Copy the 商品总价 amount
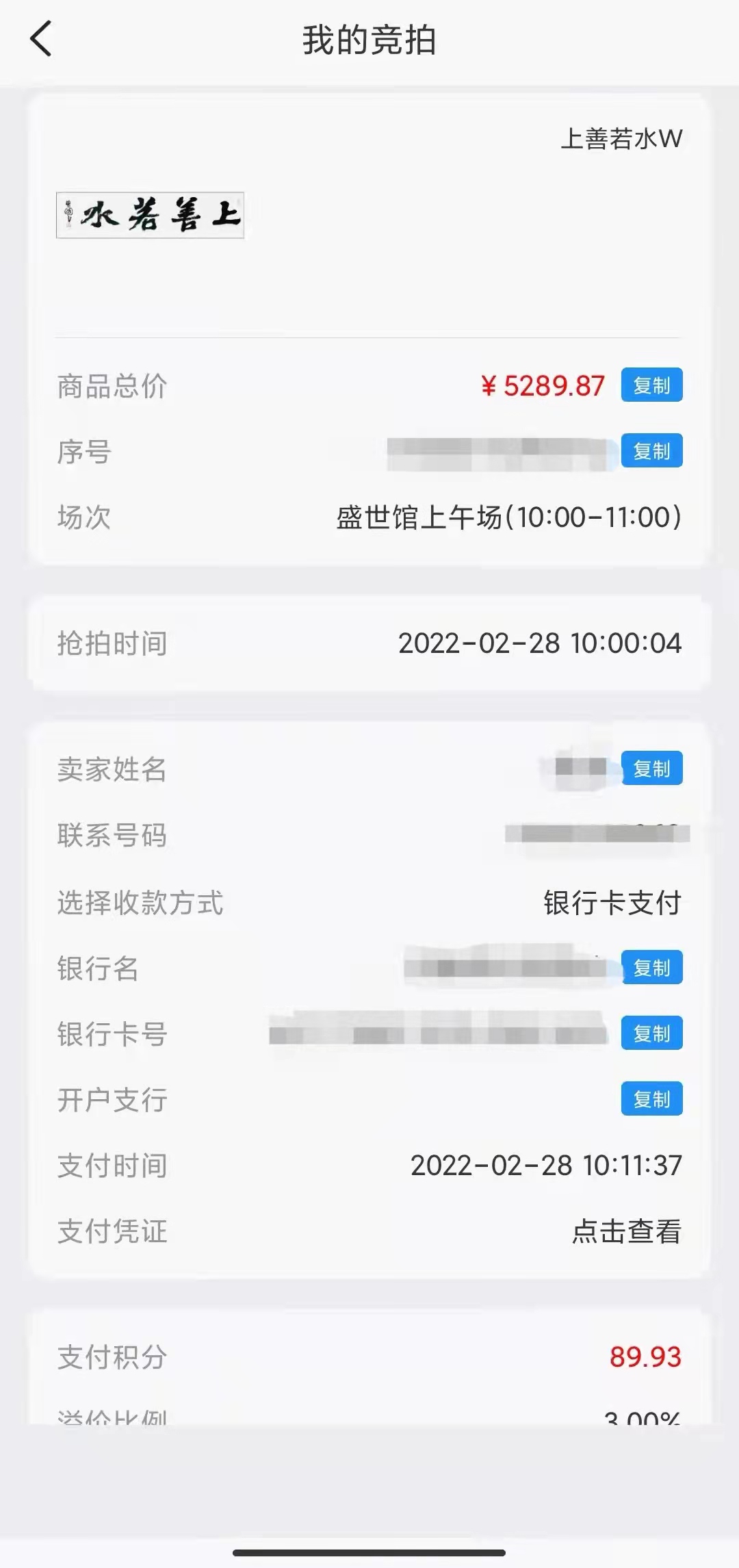The height and width of the screenshot is (1568, 739). (651, 385)
